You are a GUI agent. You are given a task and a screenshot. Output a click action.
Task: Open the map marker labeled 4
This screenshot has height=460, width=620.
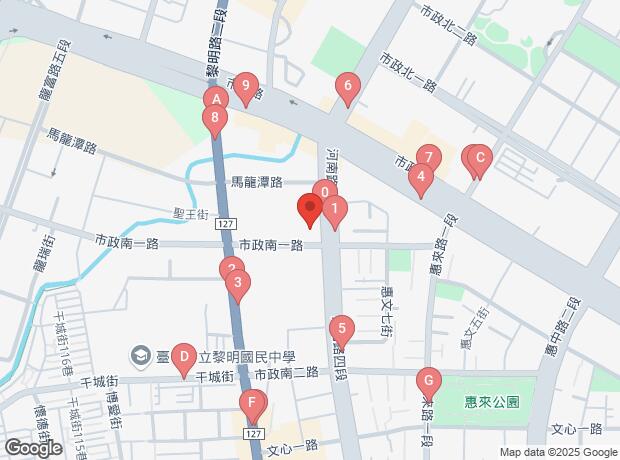coord(421,182)
